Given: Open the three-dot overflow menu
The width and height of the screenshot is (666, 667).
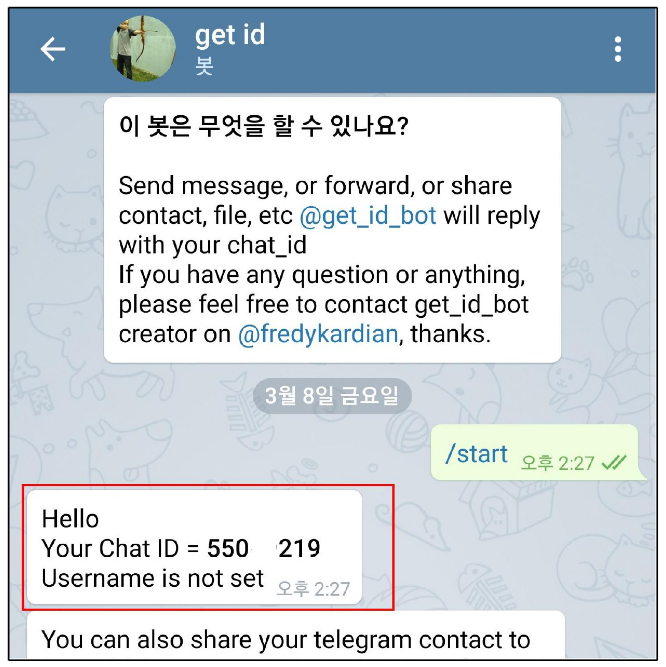Looking at the screenshot, I should pos(618,49).
